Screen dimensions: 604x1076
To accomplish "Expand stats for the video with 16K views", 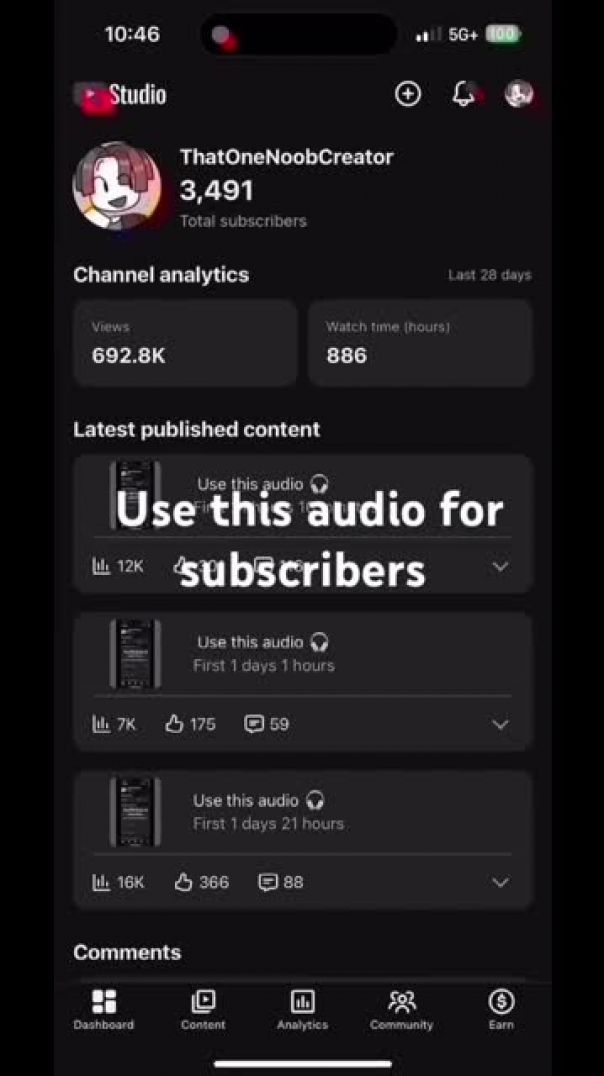I will [x=500, y=882].
